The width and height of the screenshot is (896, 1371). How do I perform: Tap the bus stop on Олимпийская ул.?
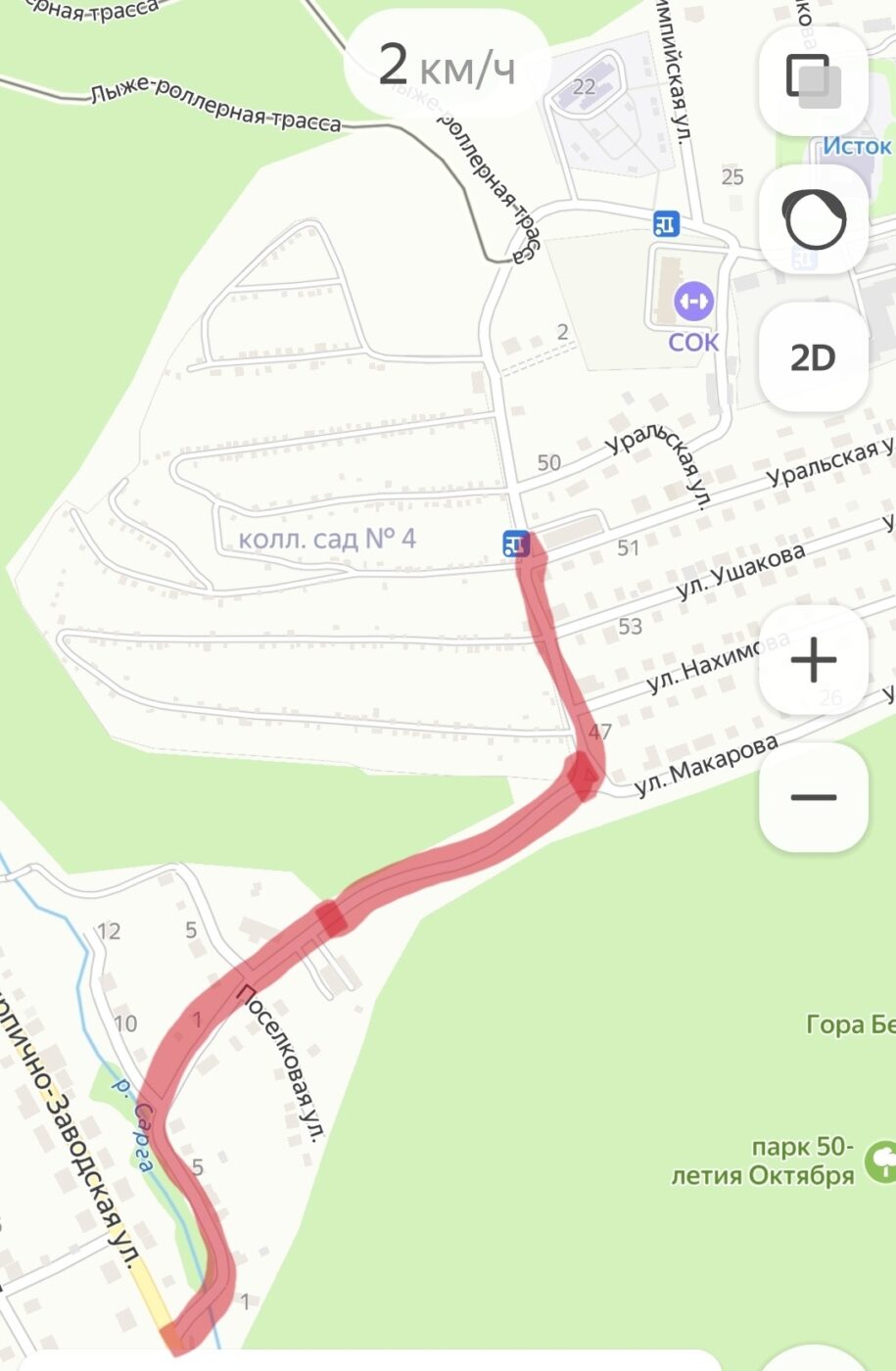666,224
